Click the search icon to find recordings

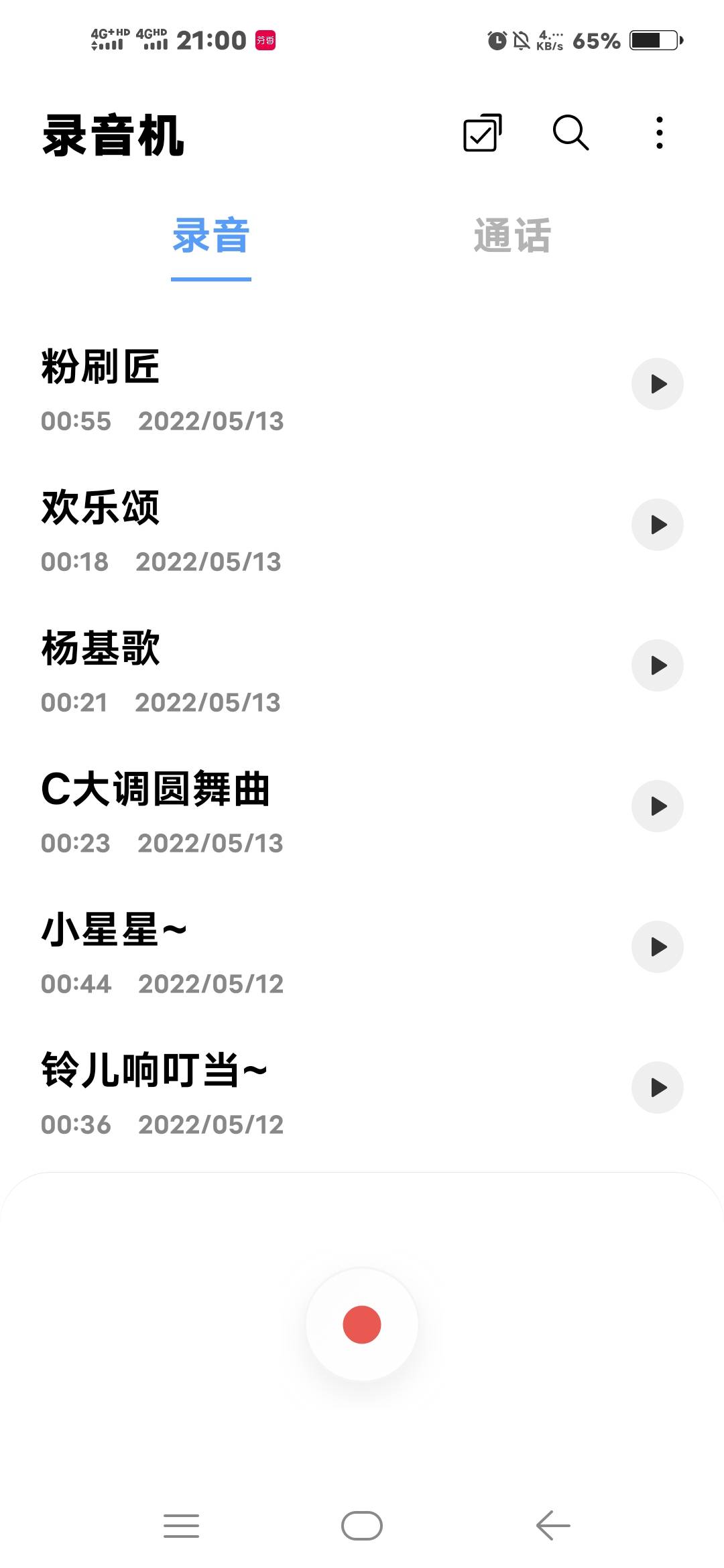[x=569, y=133]
